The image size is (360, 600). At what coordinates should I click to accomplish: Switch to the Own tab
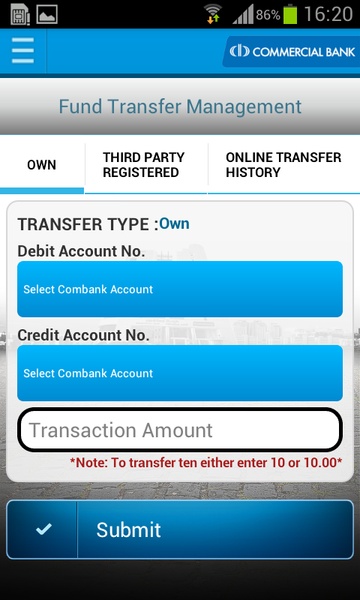point(42,165)
